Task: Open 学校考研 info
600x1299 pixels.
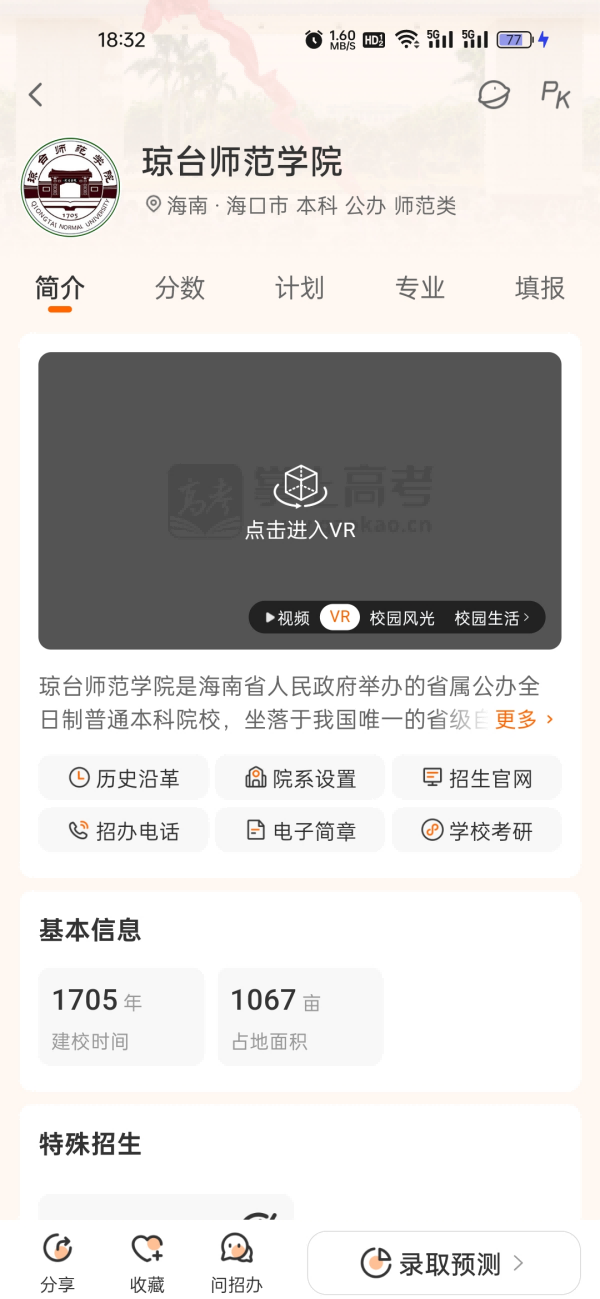Action: pos(476,831)
